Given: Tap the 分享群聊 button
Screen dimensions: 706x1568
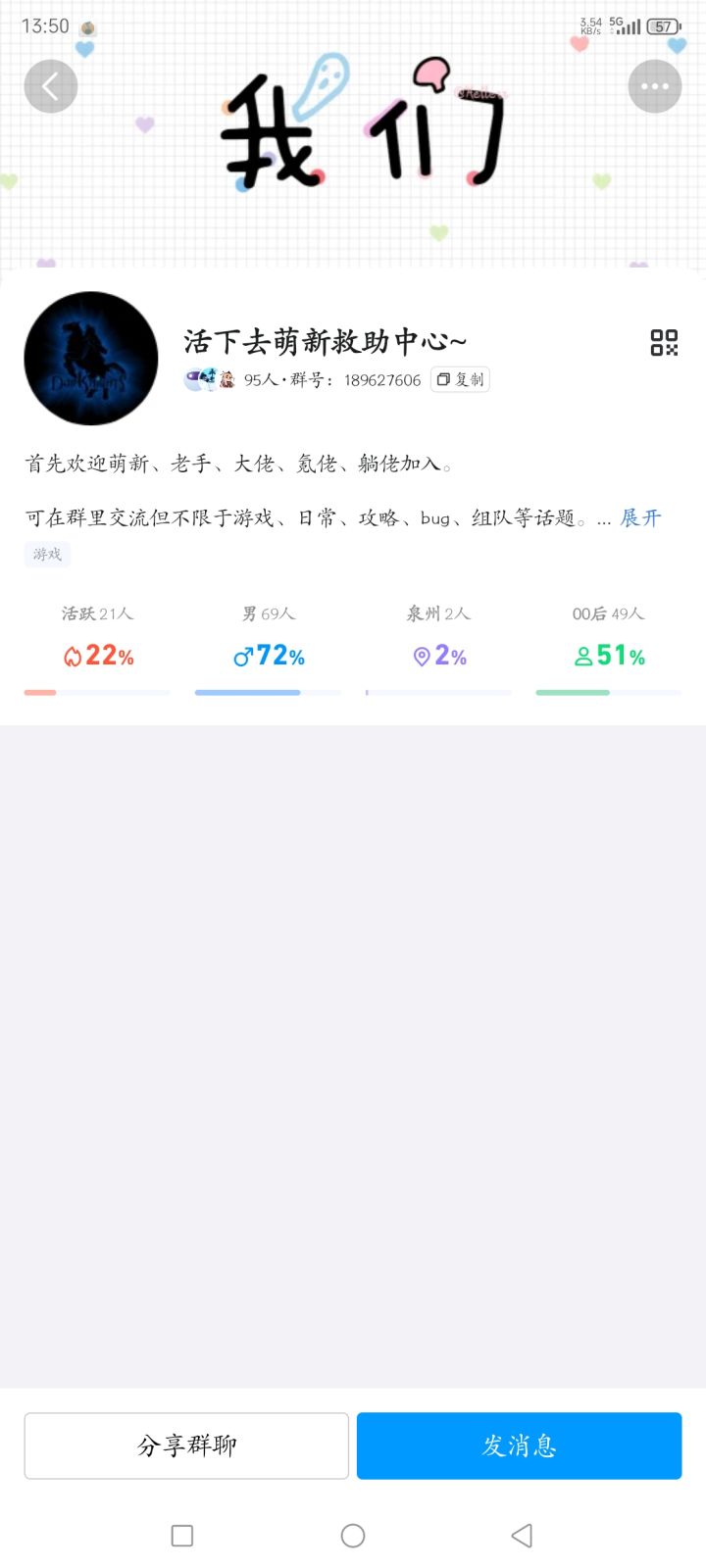Looking at the screenshot, I should click(186, 1445).
